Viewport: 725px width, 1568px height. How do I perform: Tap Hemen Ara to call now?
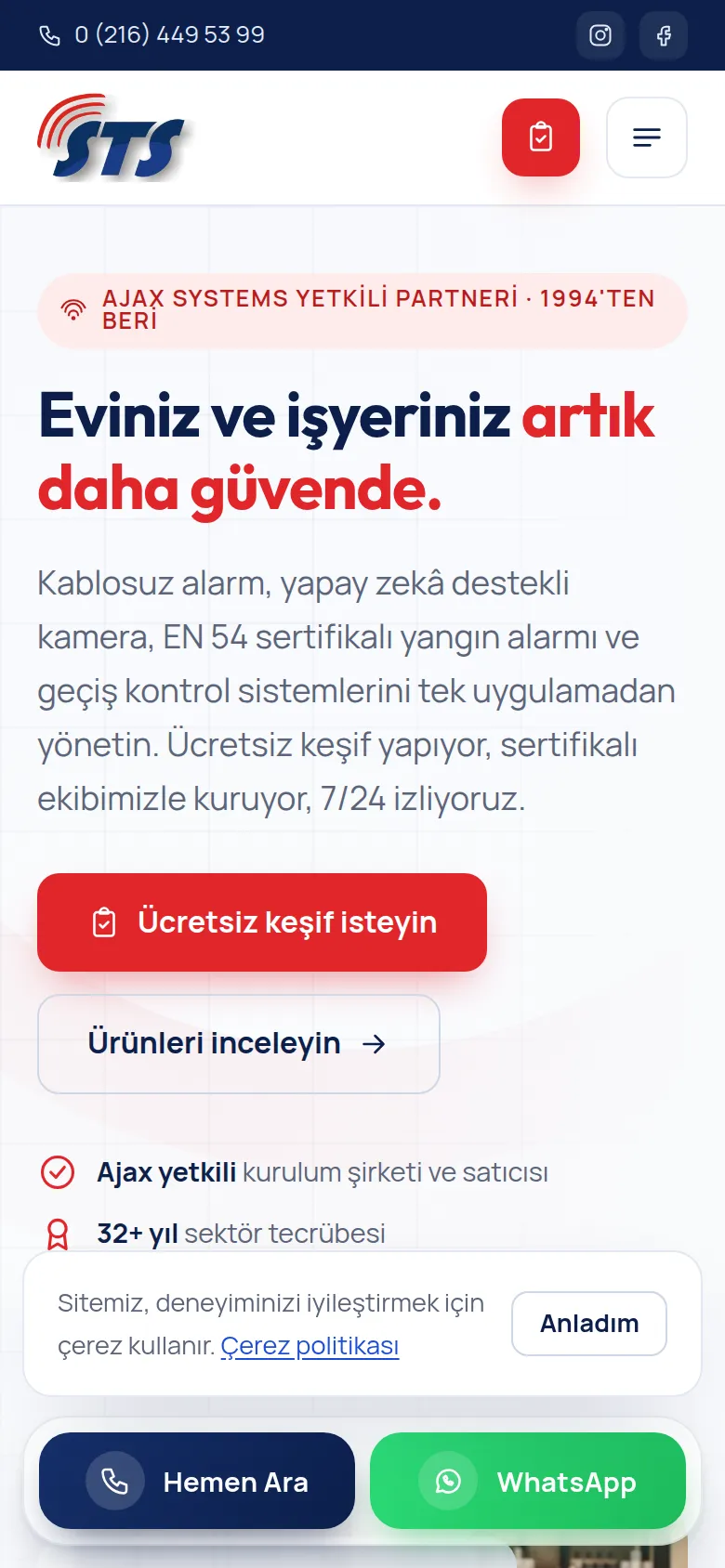click(197, 1481)
